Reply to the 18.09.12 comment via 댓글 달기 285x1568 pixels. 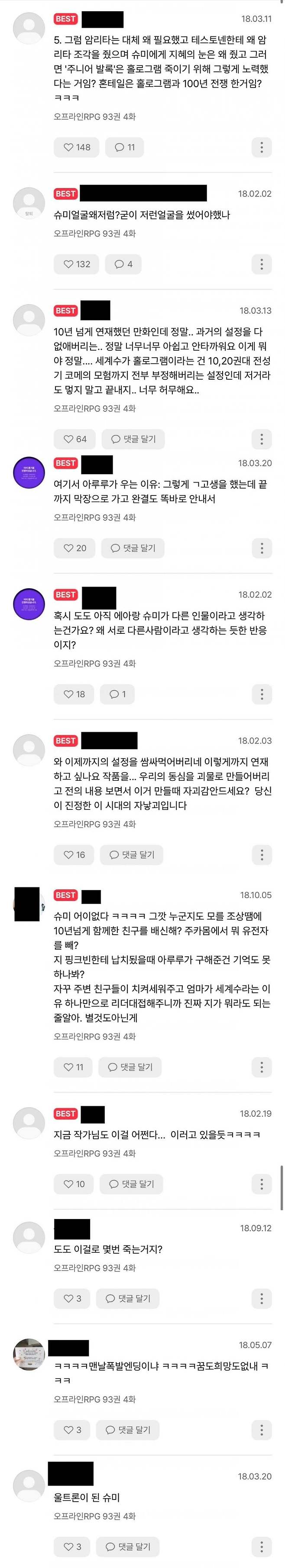click(128, 1298)
